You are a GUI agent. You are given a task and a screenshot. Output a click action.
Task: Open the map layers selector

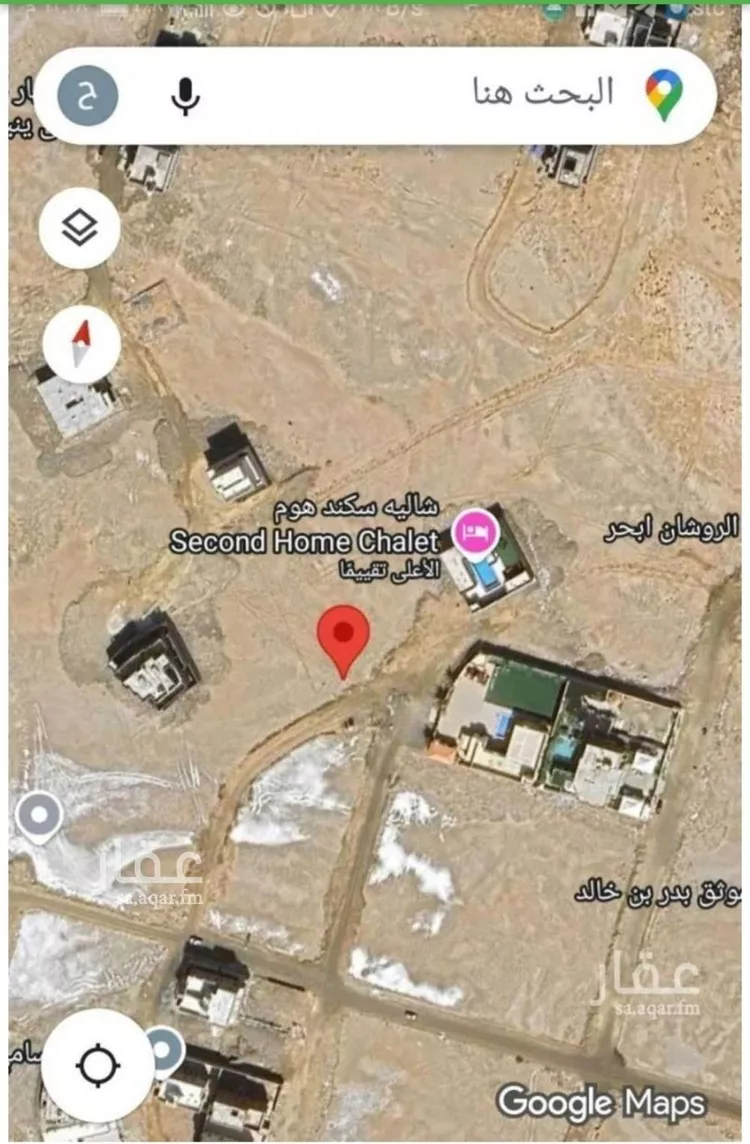(x=80, y=228)
